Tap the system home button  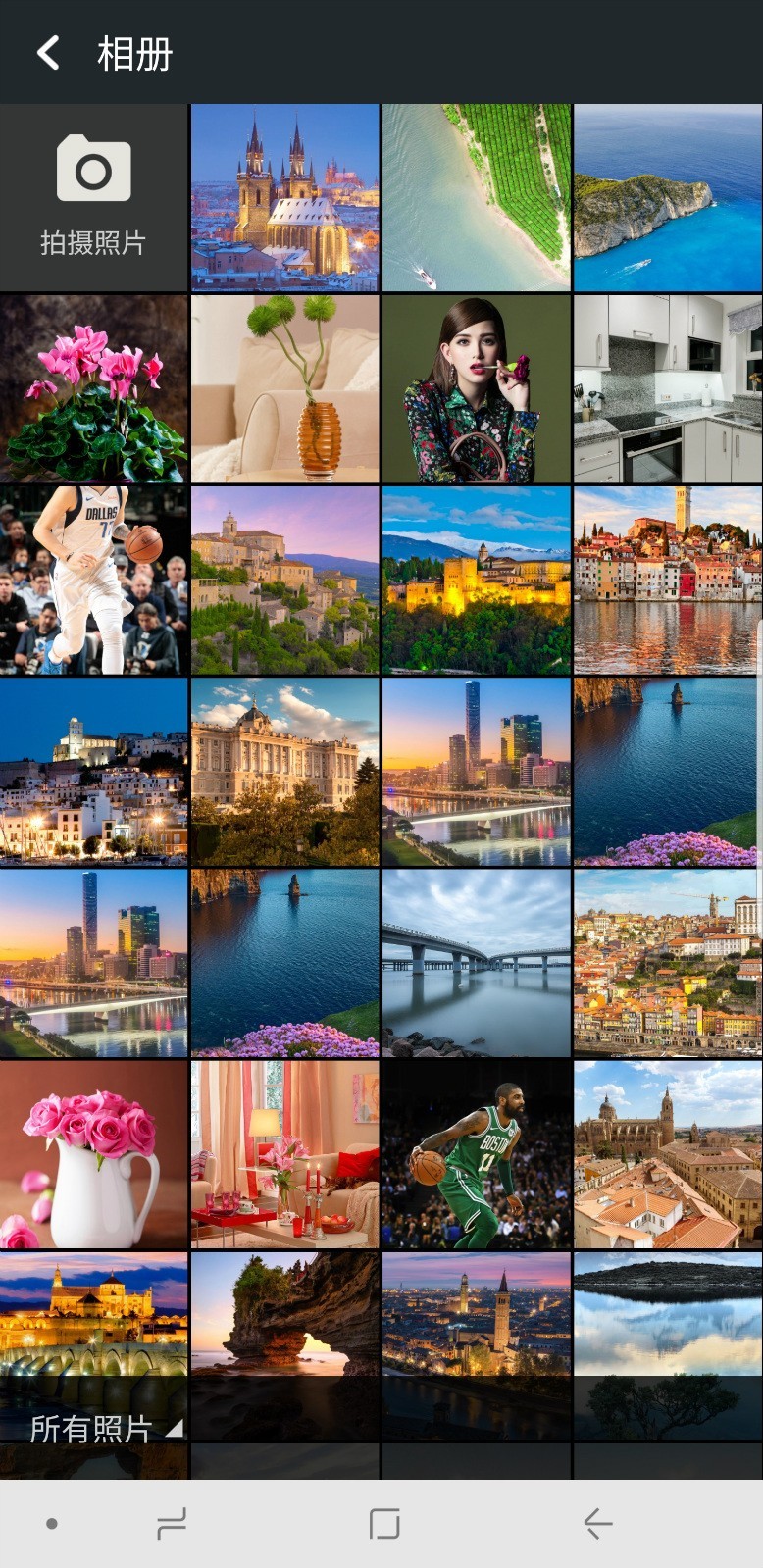tap(383, 1523)
